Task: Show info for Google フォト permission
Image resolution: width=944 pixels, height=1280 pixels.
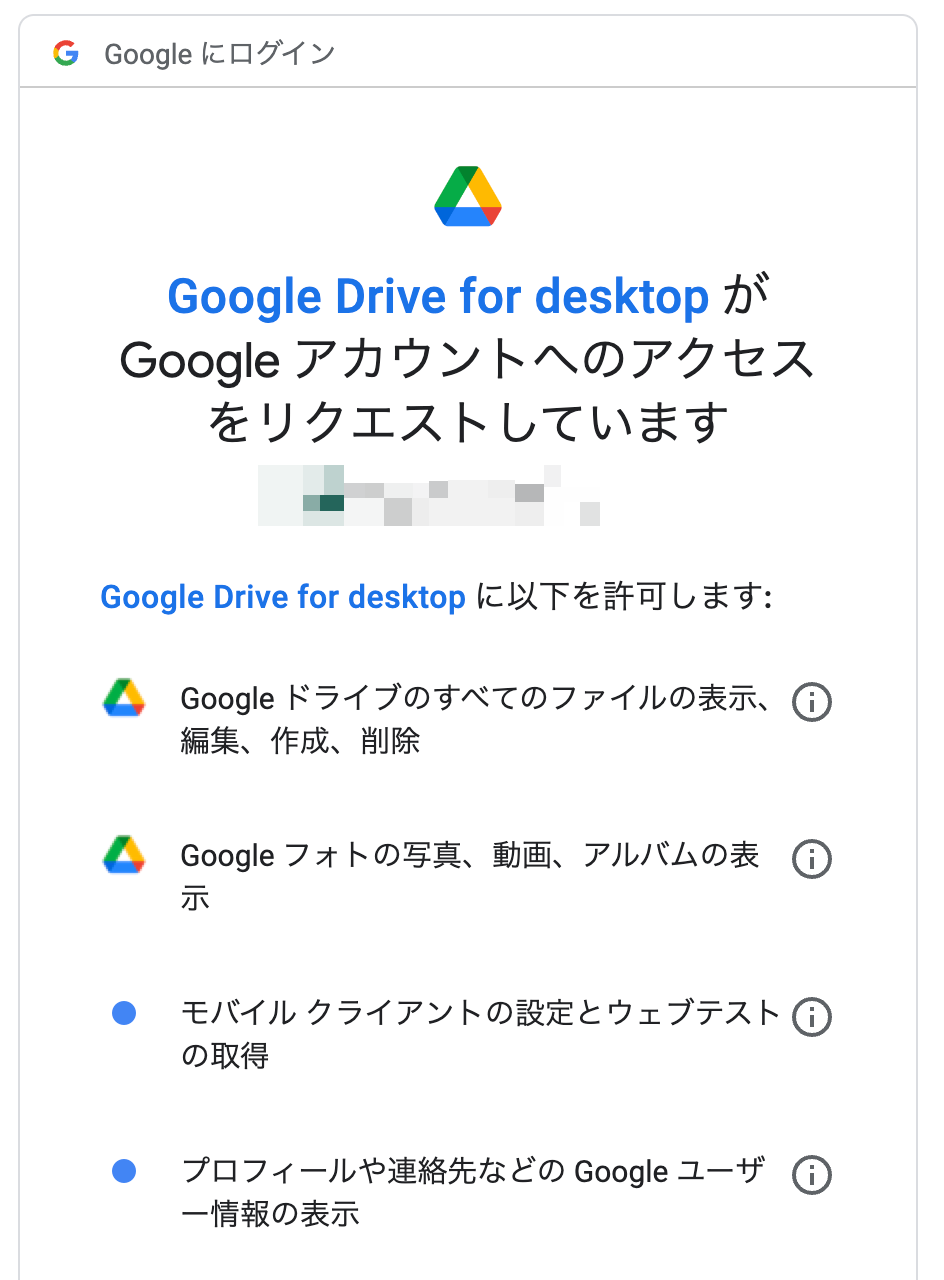Action: point(811,859)
